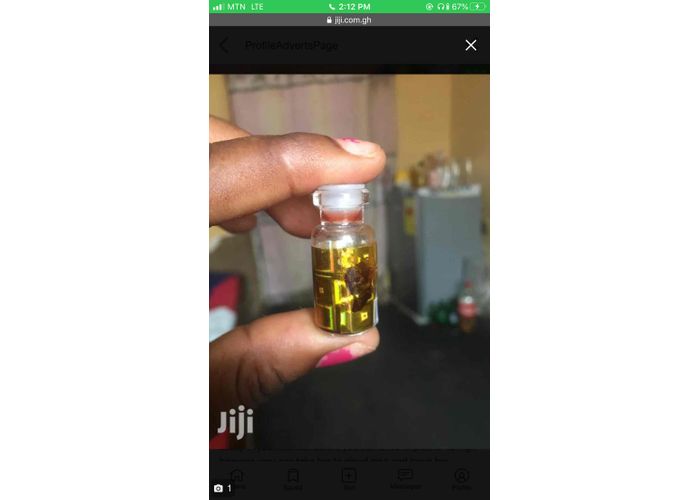The image size is (700, 500).
Task: Go back using the top-left arrow
Action: (x=224, y=45)
